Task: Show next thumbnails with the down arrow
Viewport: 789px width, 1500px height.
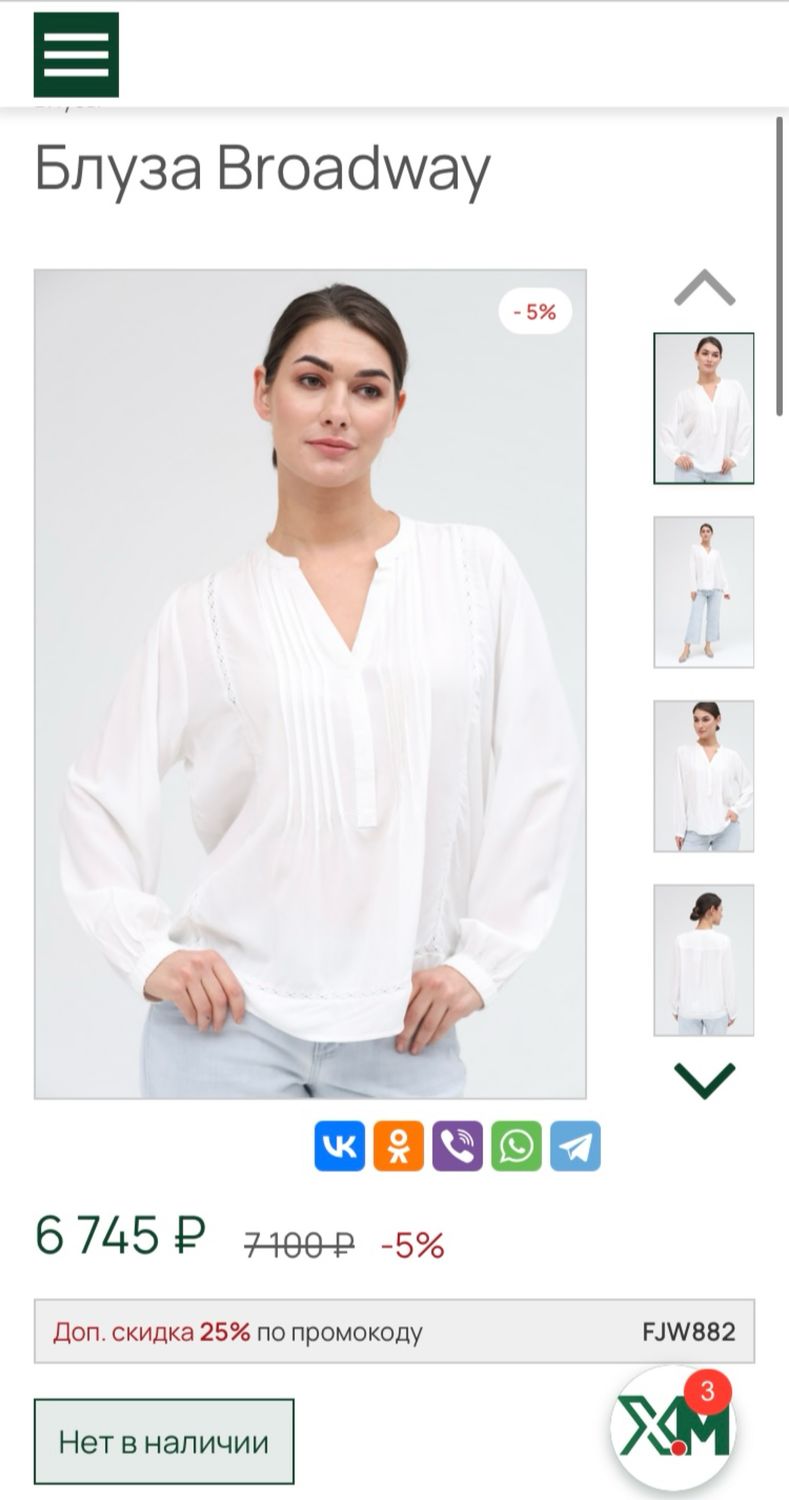Action: (704, 1081)
